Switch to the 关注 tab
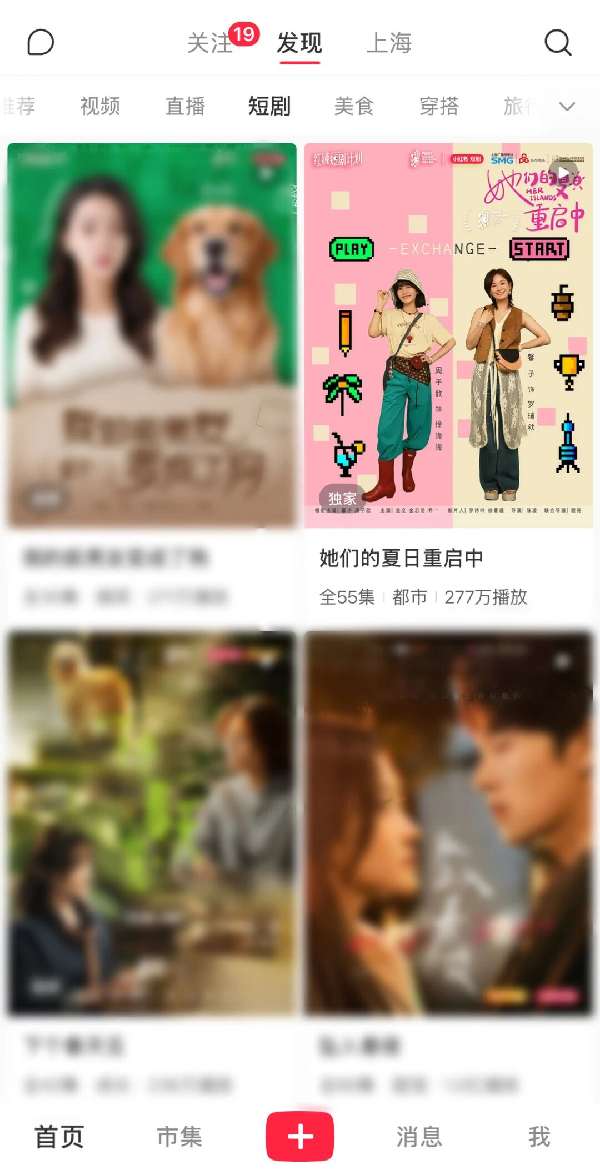Viewport: 600px width, 1175px height. [210, 44]
